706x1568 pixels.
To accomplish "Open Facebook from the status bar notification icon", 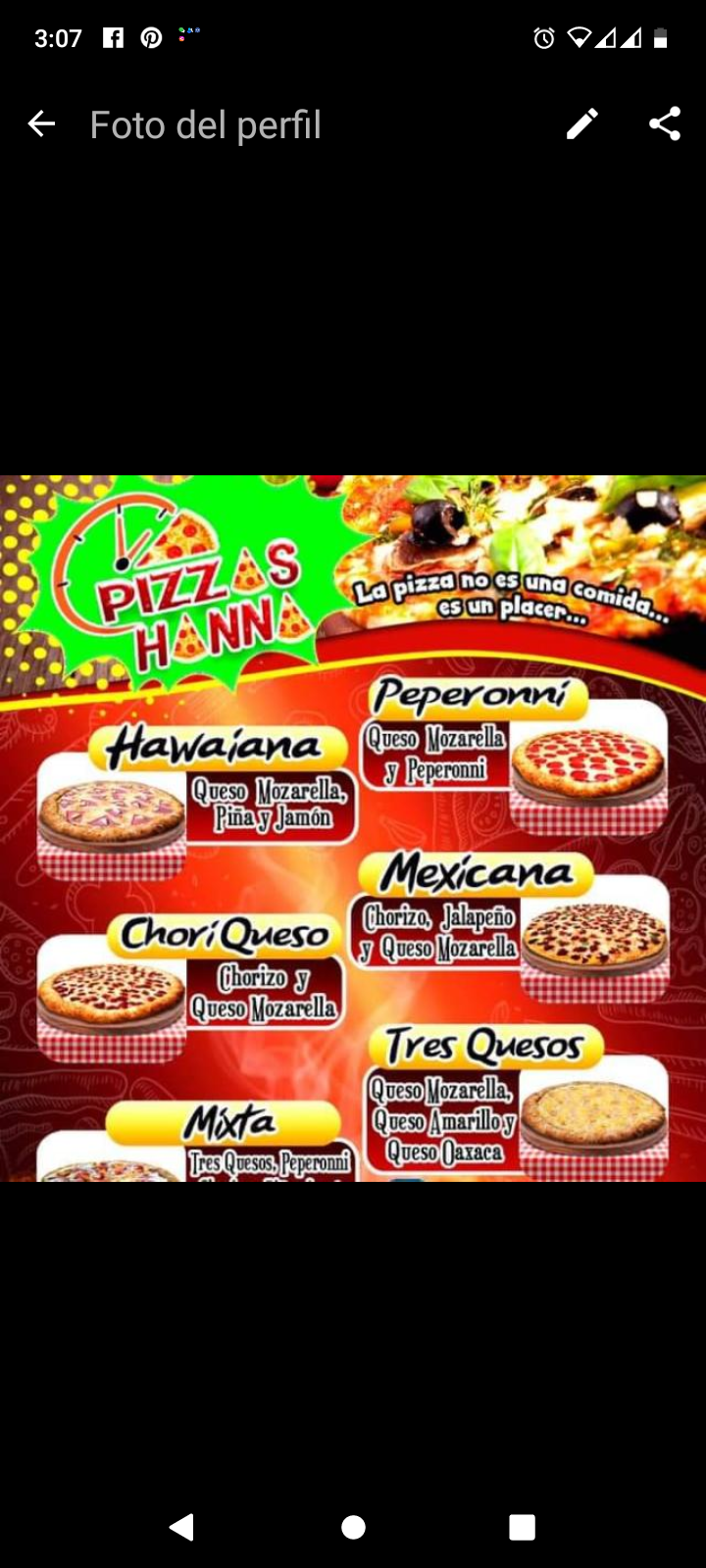I will tap(114, 38).
